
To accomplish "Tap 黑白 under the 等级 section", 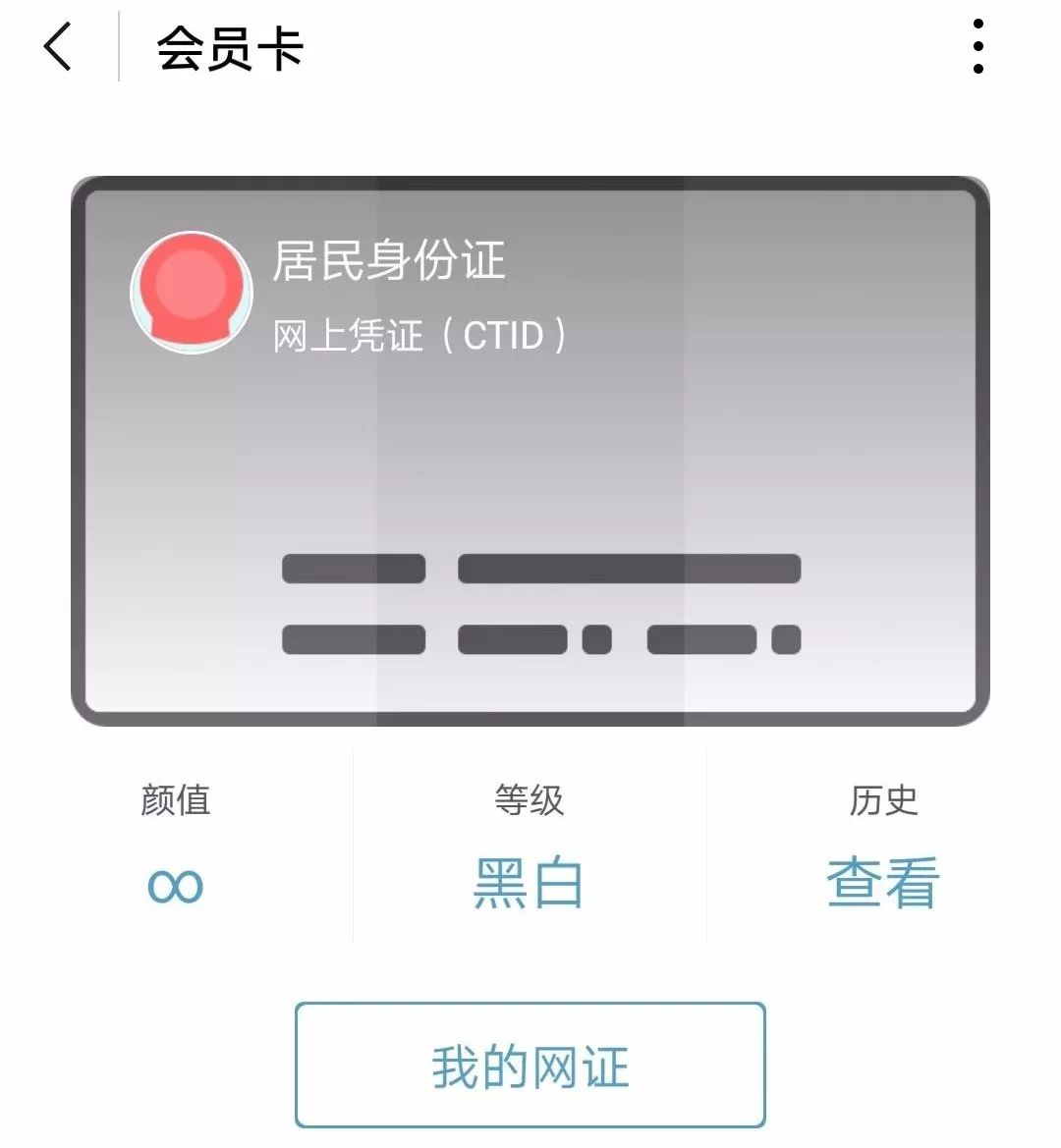I will pos(528,882).
